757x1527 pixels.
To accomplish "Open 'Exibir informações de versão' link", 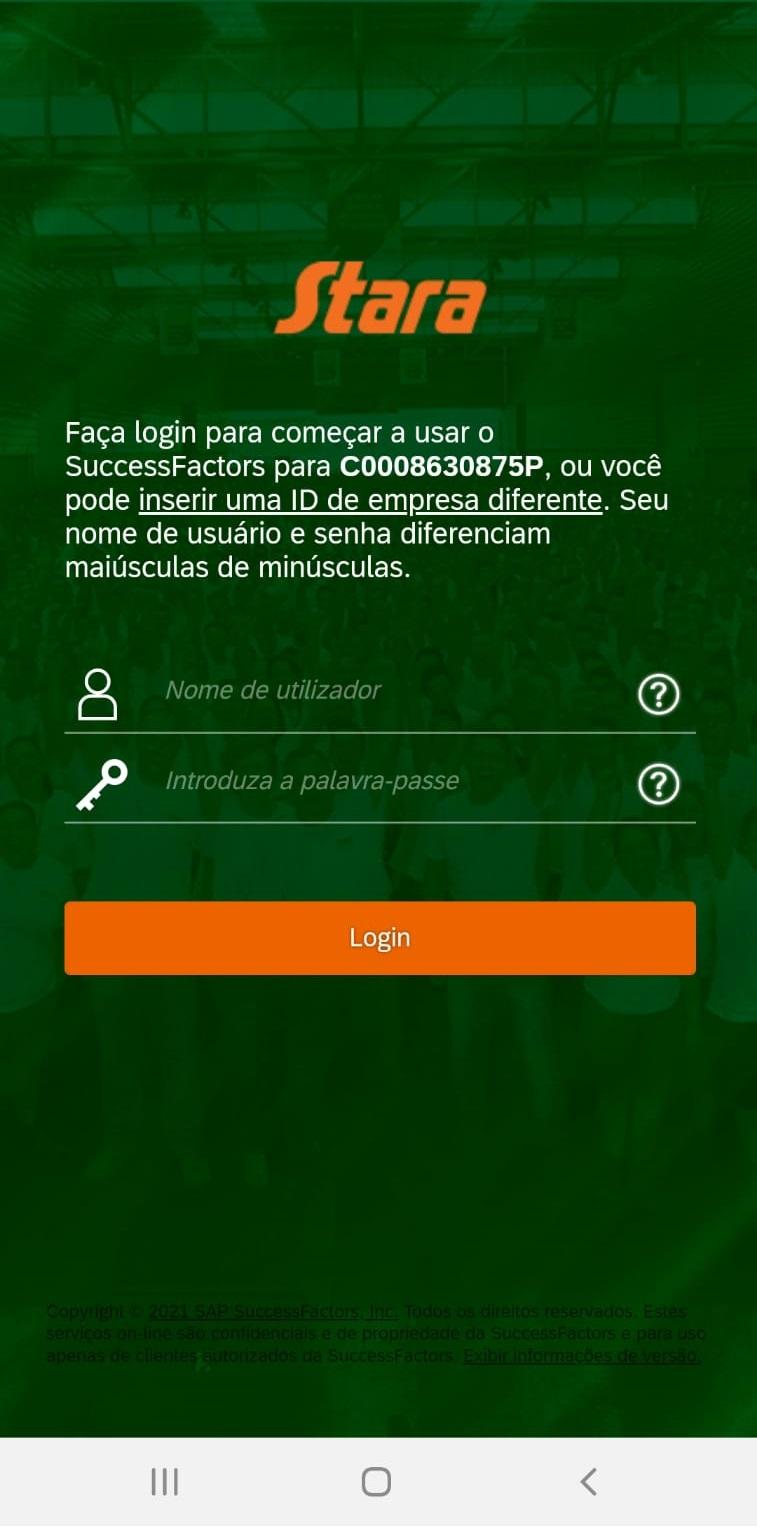I will [582, 1357].
